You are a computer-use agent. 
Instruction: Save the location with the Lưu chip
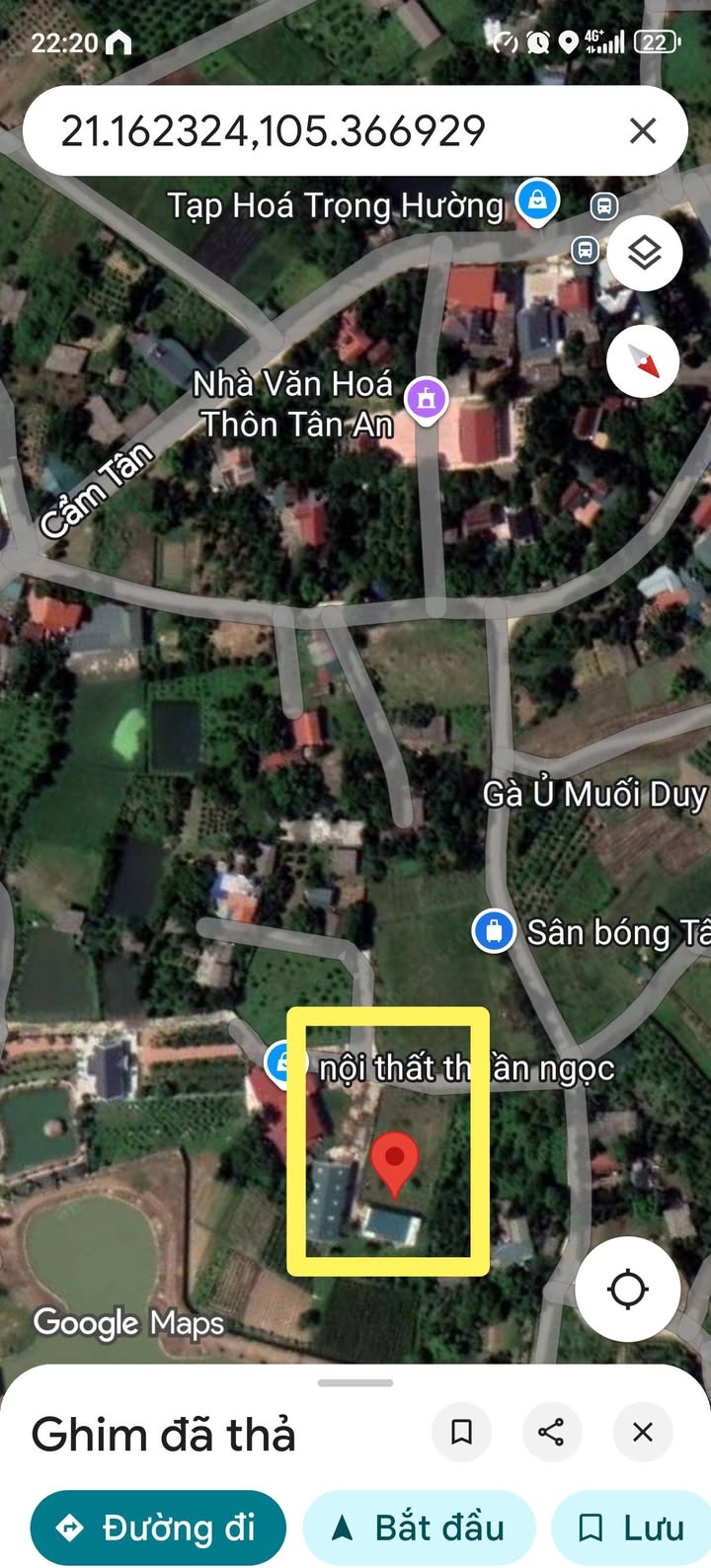pos(632,1528)
